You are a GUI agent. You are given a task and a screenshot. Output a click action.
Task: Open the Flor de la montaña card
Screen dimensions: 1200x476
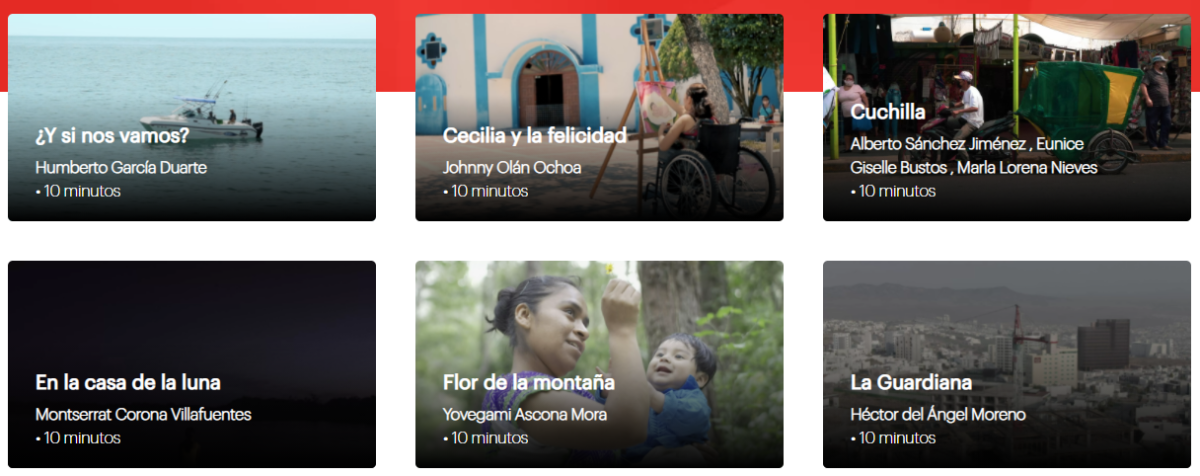(x=599, y=364)
